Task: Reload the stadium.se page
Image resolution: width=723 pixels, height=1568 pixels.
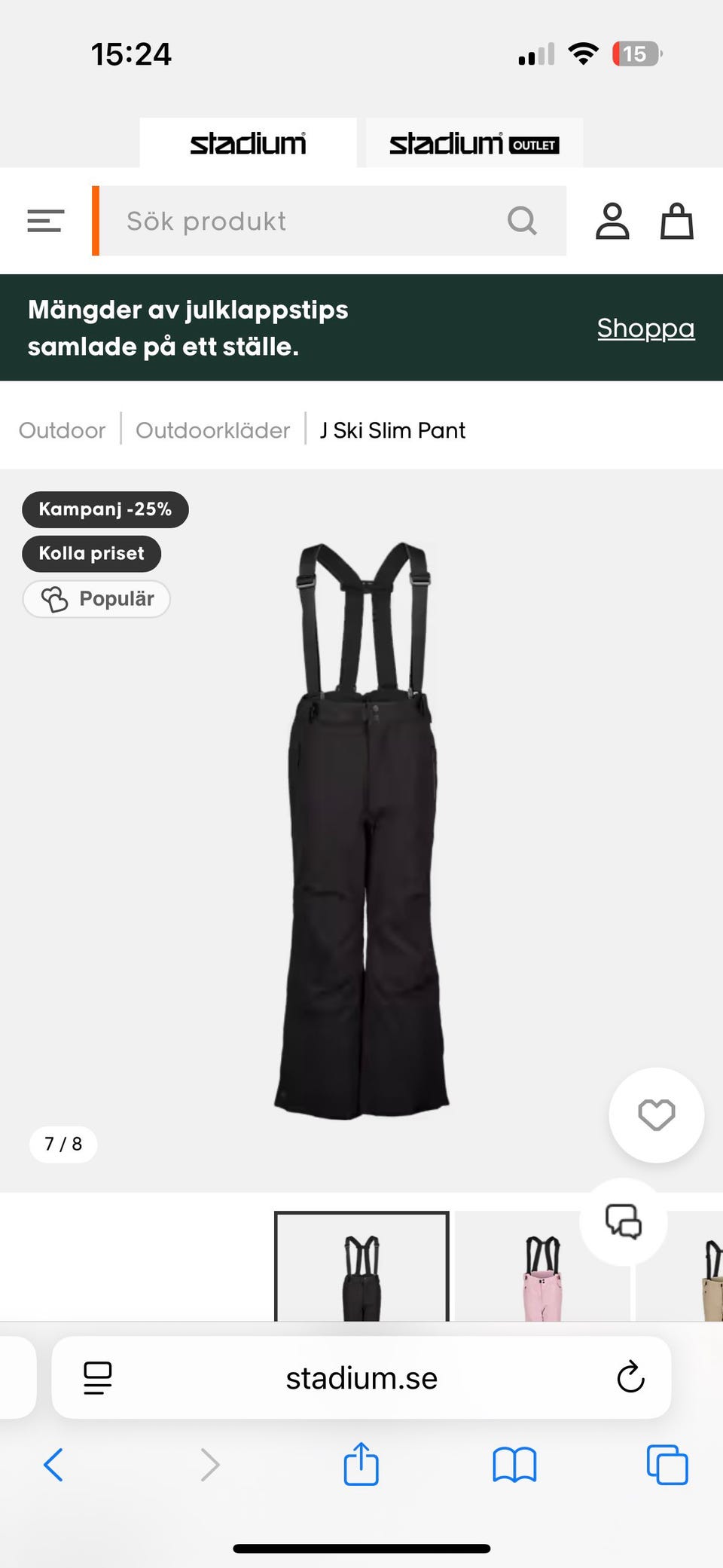Action: point(630,1377)
